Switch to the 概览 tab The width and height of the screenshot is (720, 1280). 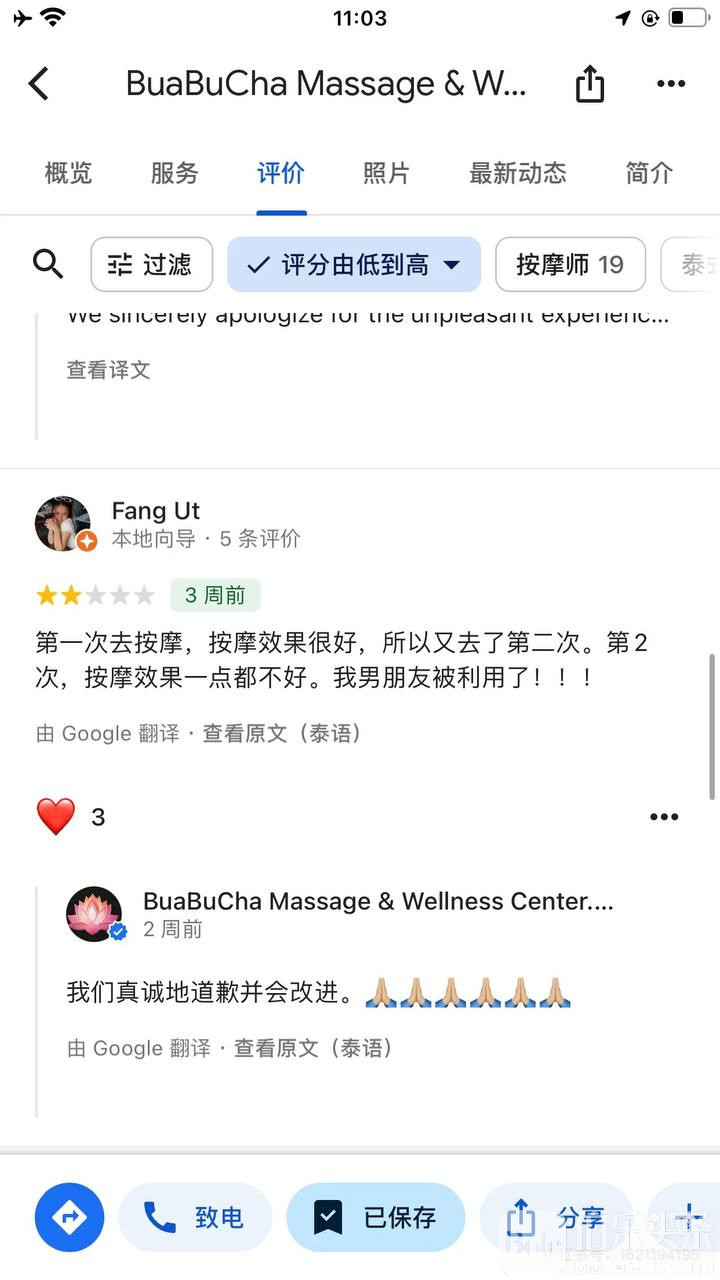[69, 173]
